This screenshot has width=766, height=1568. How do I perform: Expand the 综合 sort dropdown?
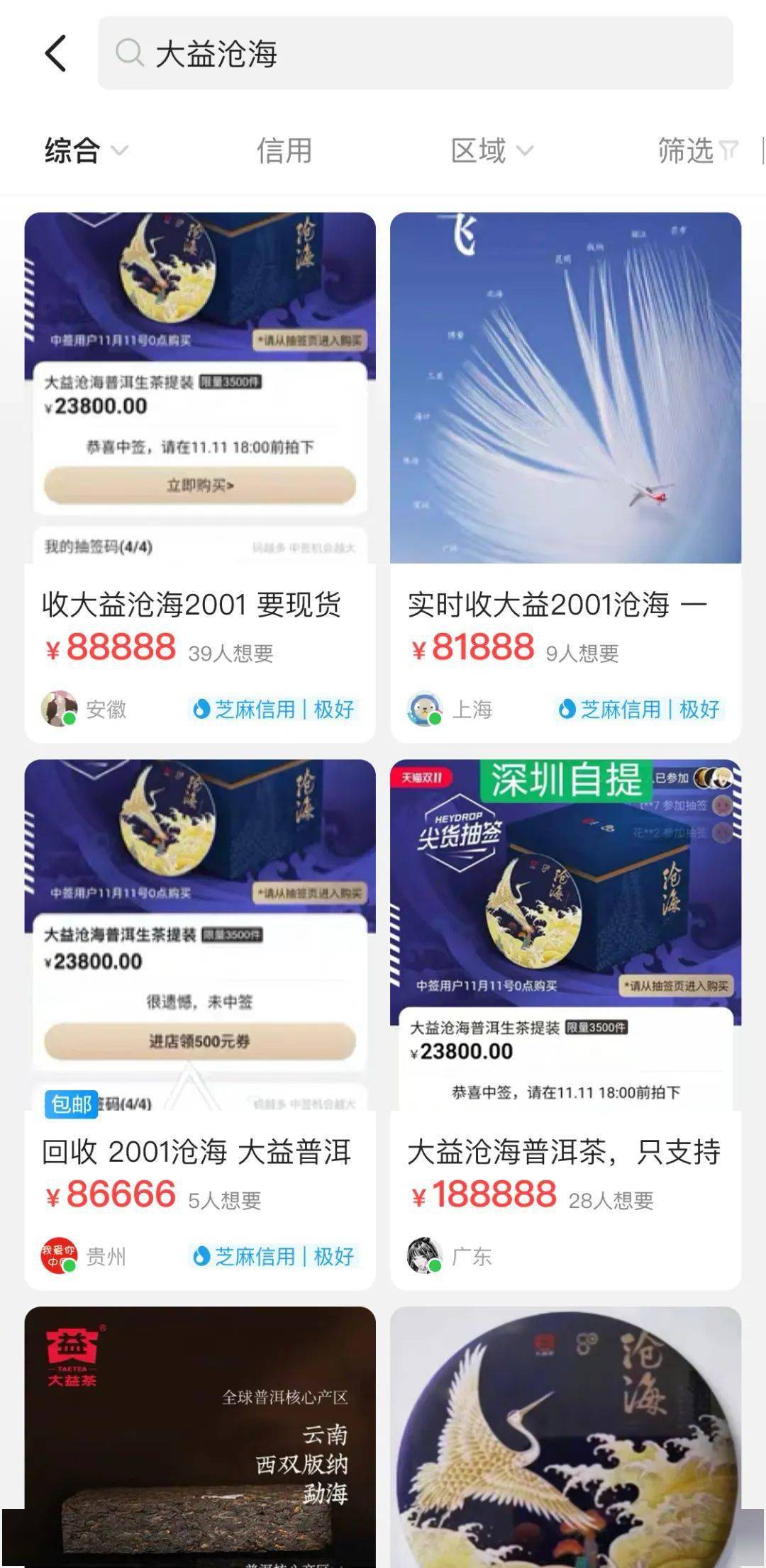point(85,150)
